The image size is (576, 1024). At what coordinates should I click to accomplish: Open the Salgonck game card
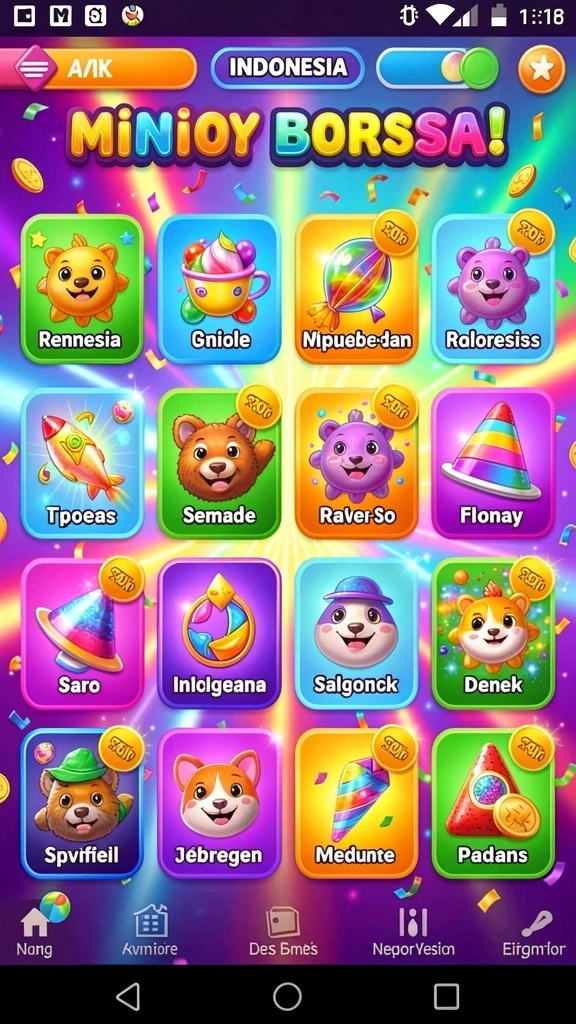356,633
